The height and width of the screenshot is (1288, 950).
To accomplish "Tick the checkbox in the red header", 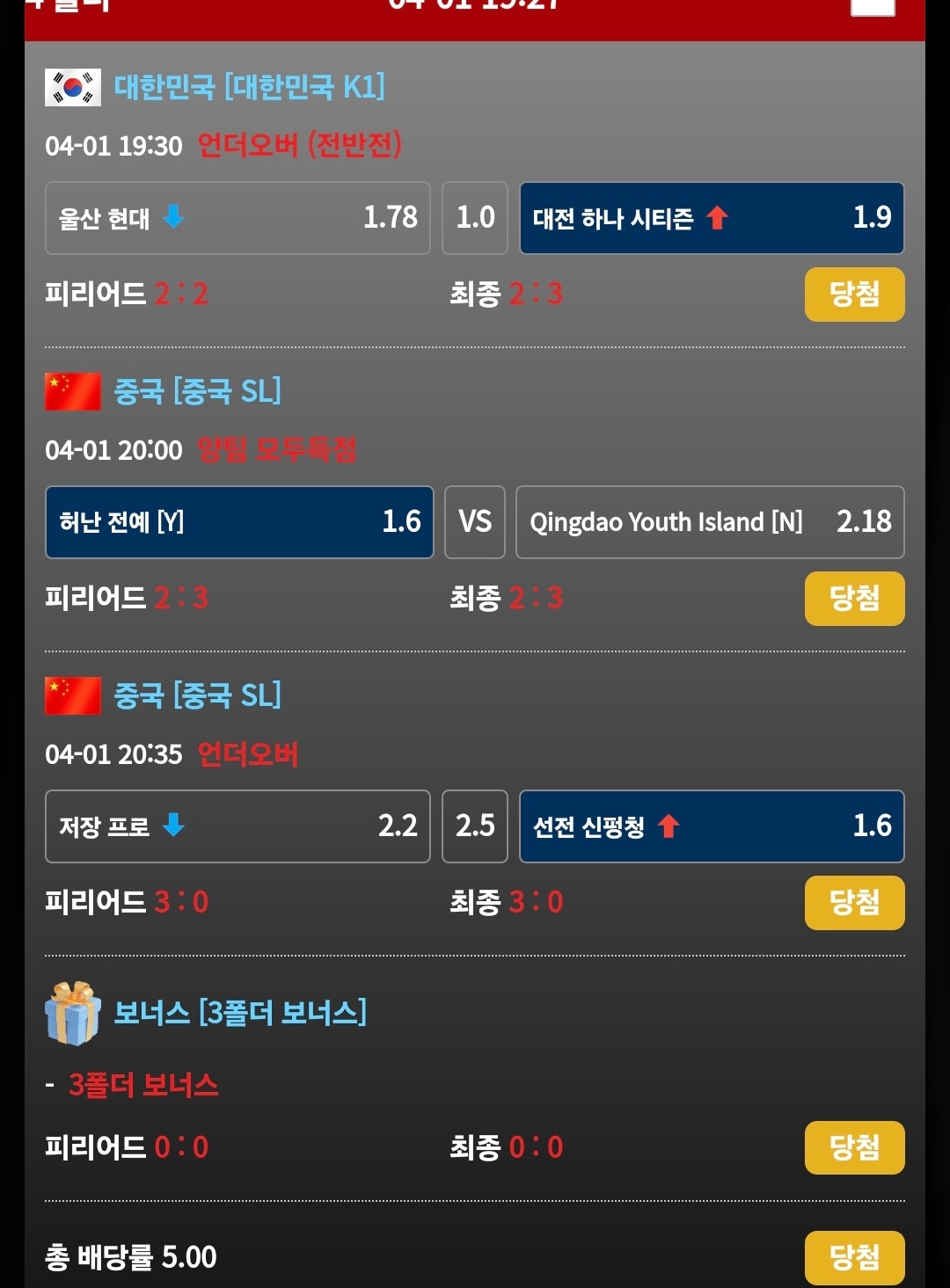I will [x=873, y=7].
